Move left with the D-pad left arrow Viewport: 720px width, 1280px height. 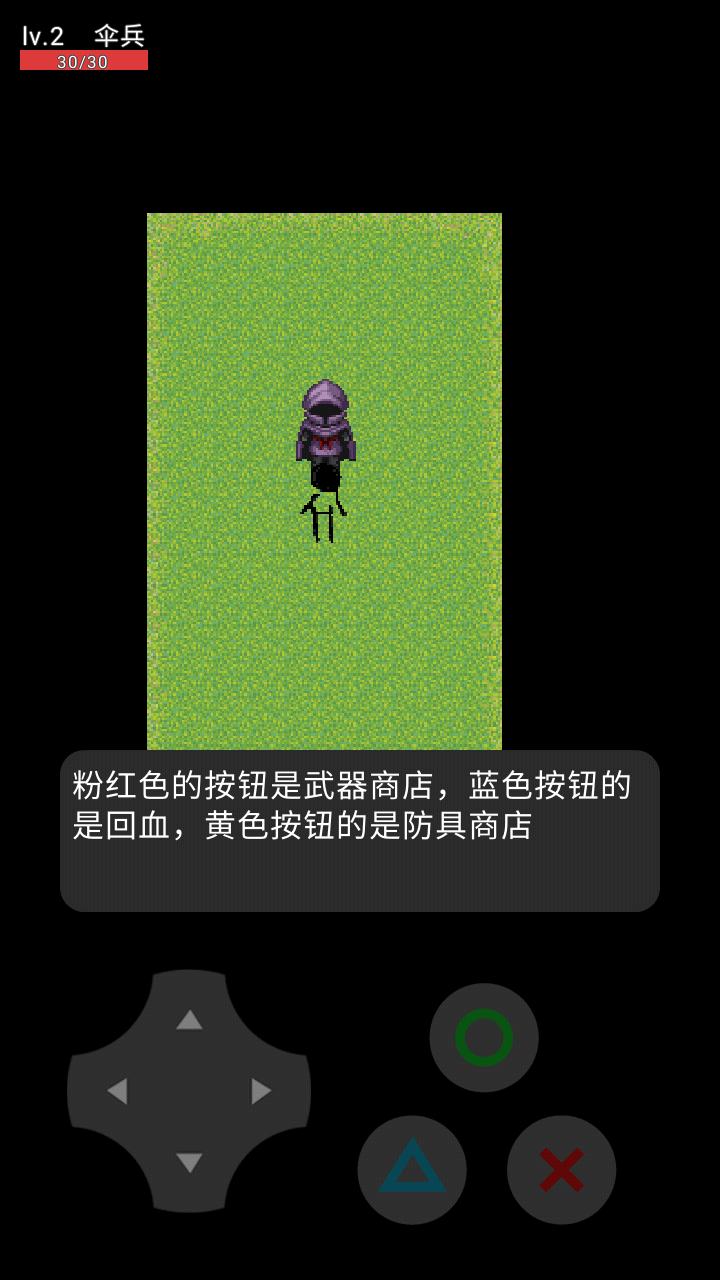point(117,1091)
